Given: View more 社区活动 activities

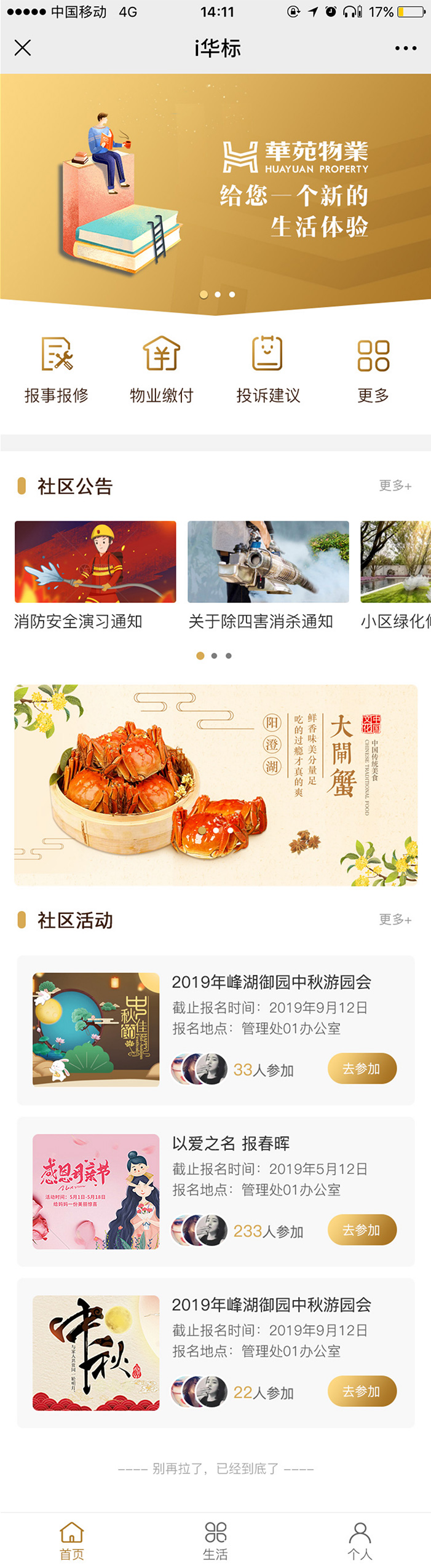Looking at the screenshot, I should pyautogui.click(x=395, y=919).
